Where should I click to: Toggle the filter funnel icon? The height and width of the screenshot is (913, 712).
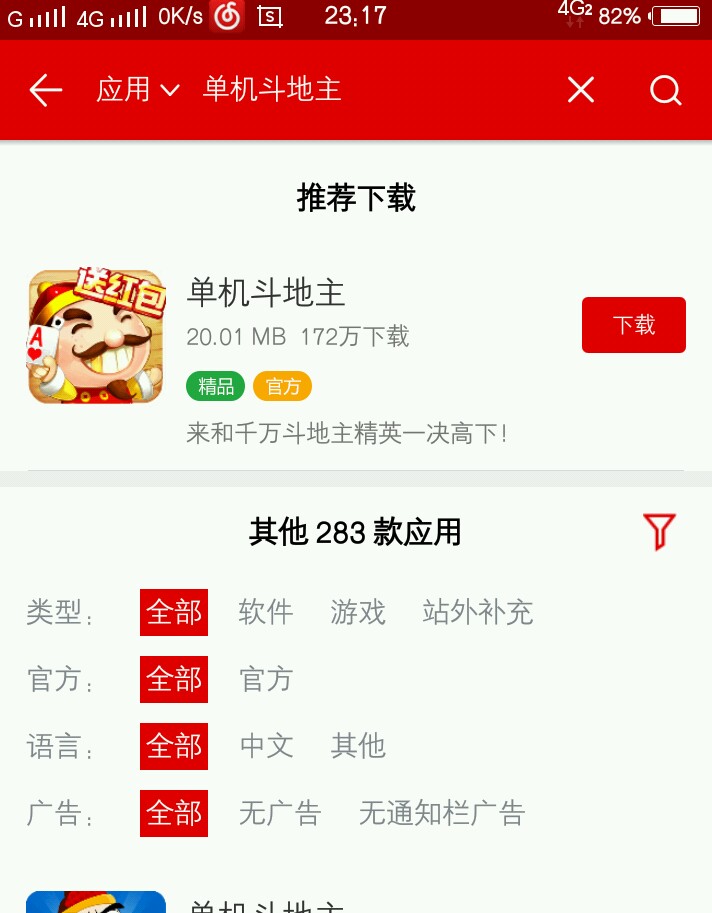pyautogui.click(x=659, y=532)
